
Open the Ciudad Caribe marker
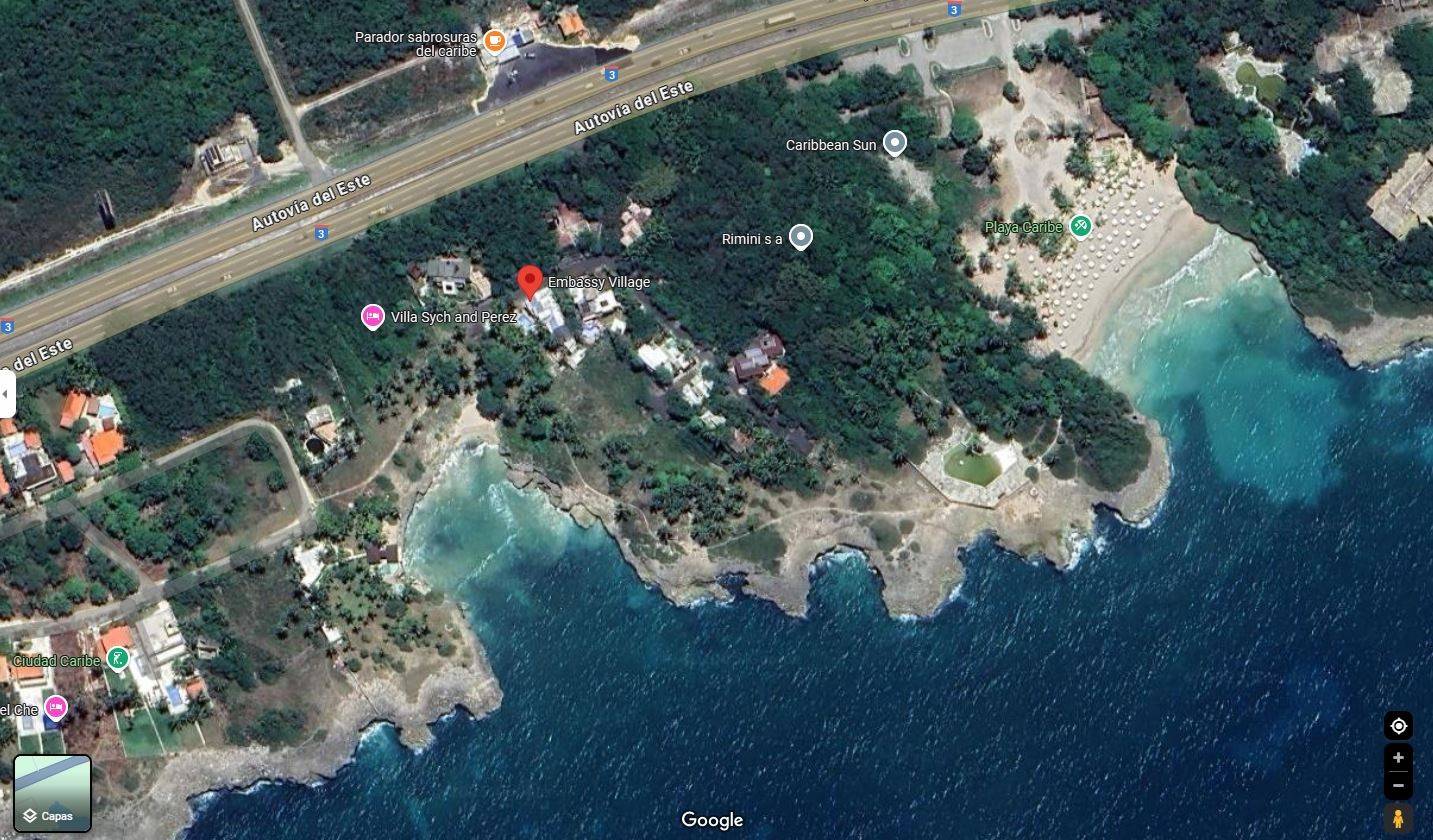[x=119, y=659]
